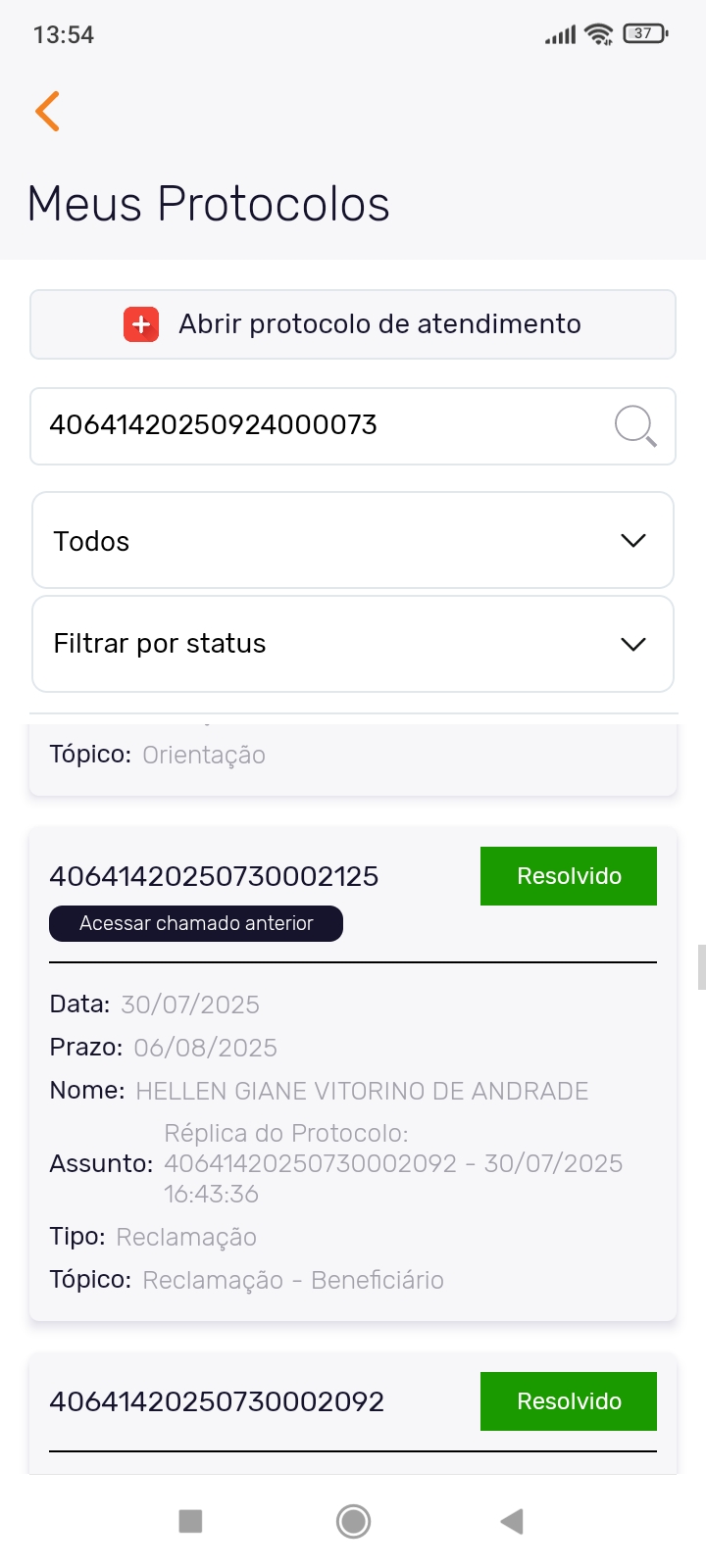
Task: Tap Acessar chamado anterior button
Action: [x=196, y=923]
